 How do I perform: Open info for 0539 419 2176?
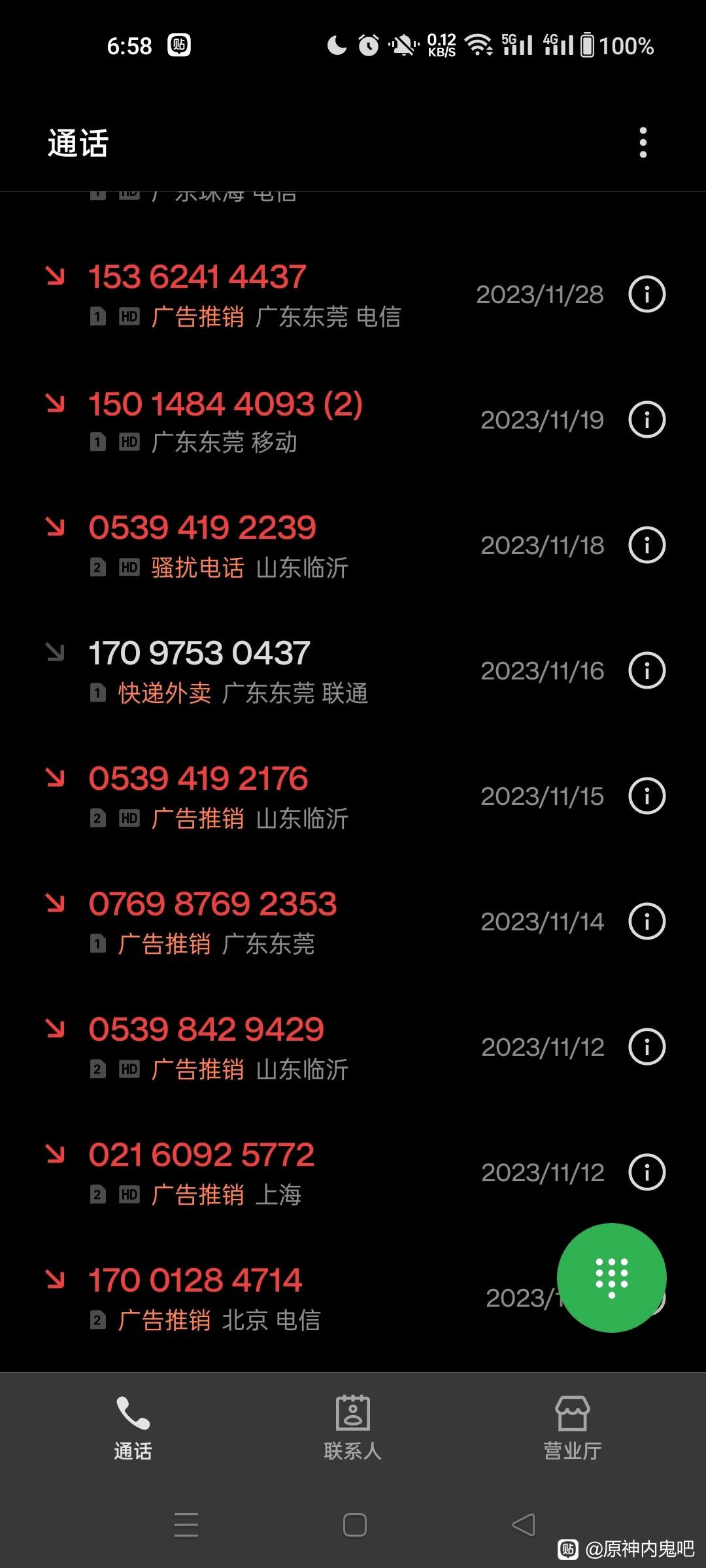coord(647,796)
